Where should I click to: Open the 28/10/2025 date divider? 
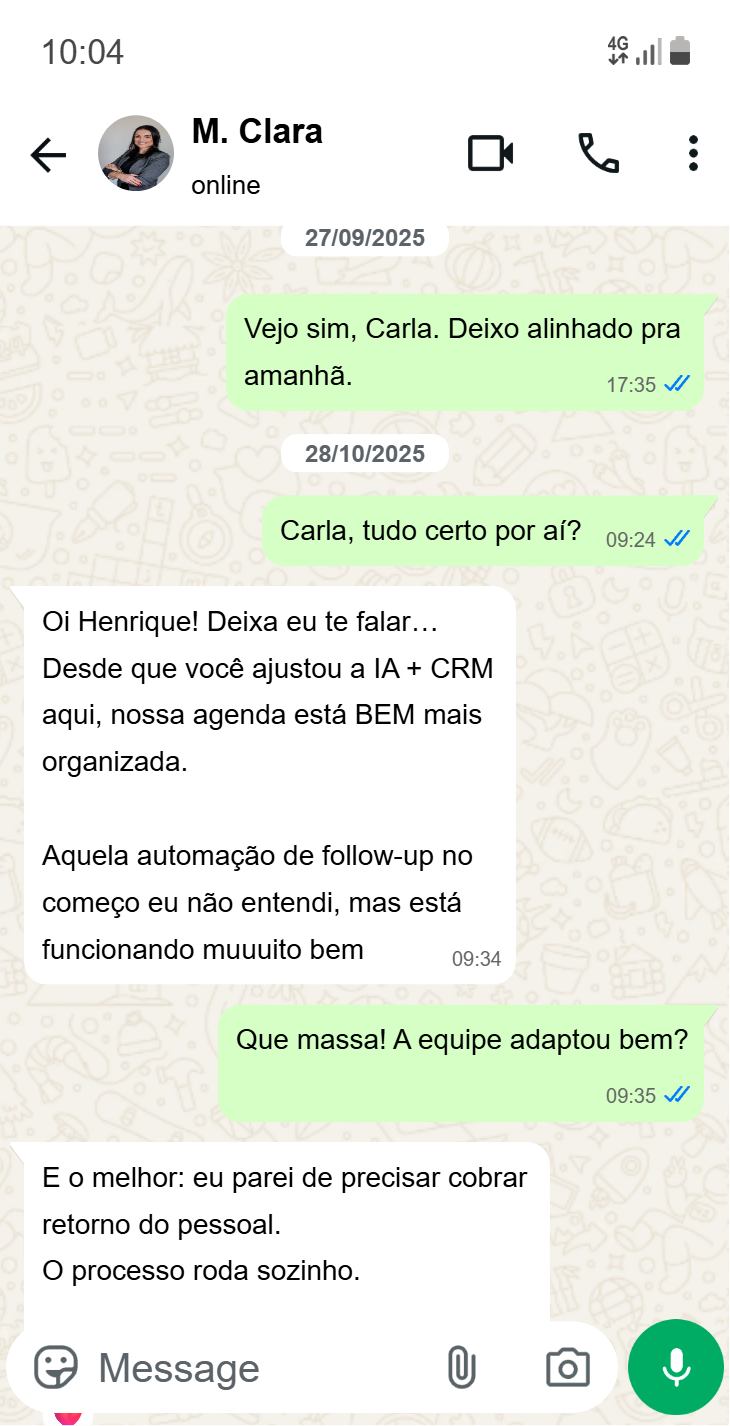(364, 453)
